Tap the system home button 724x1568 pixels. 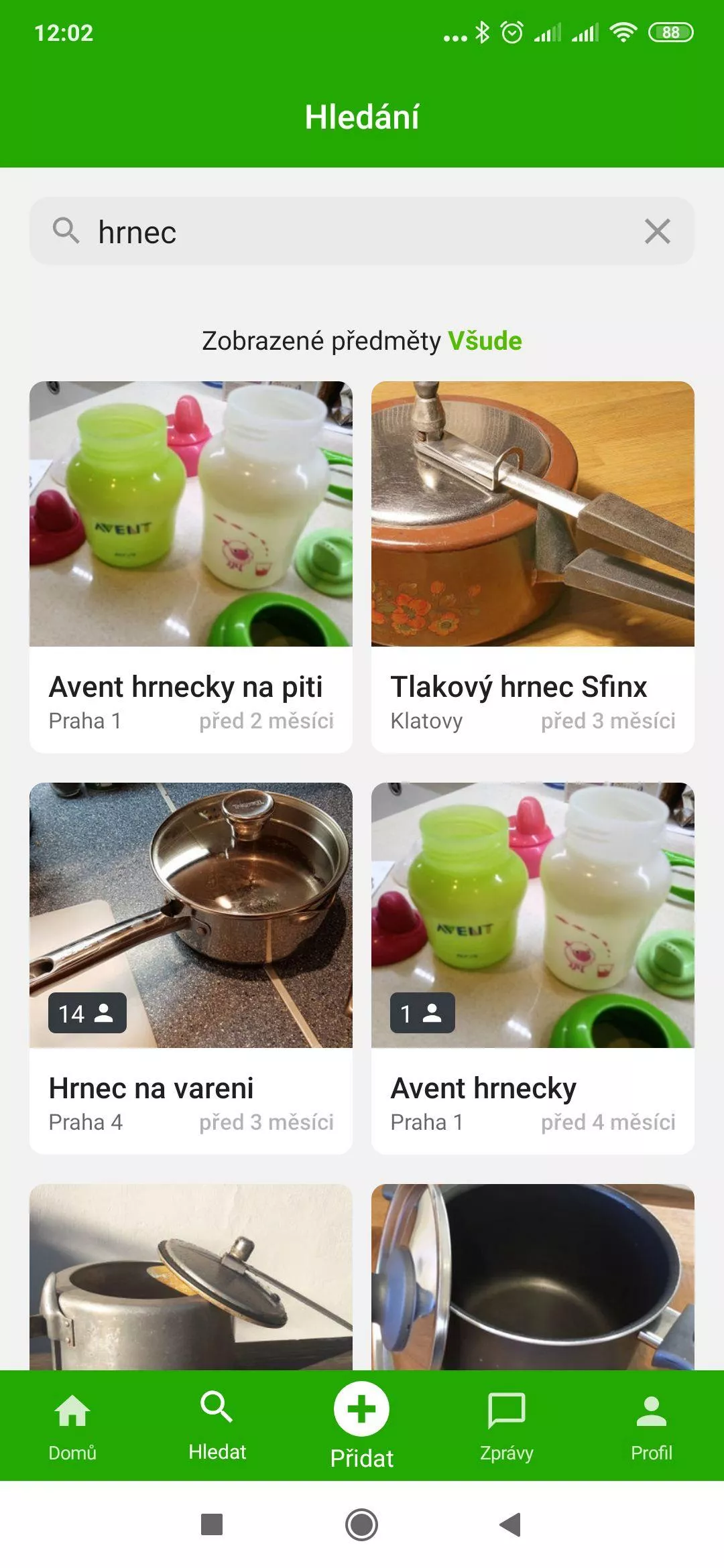click(x=362, y=1524)
